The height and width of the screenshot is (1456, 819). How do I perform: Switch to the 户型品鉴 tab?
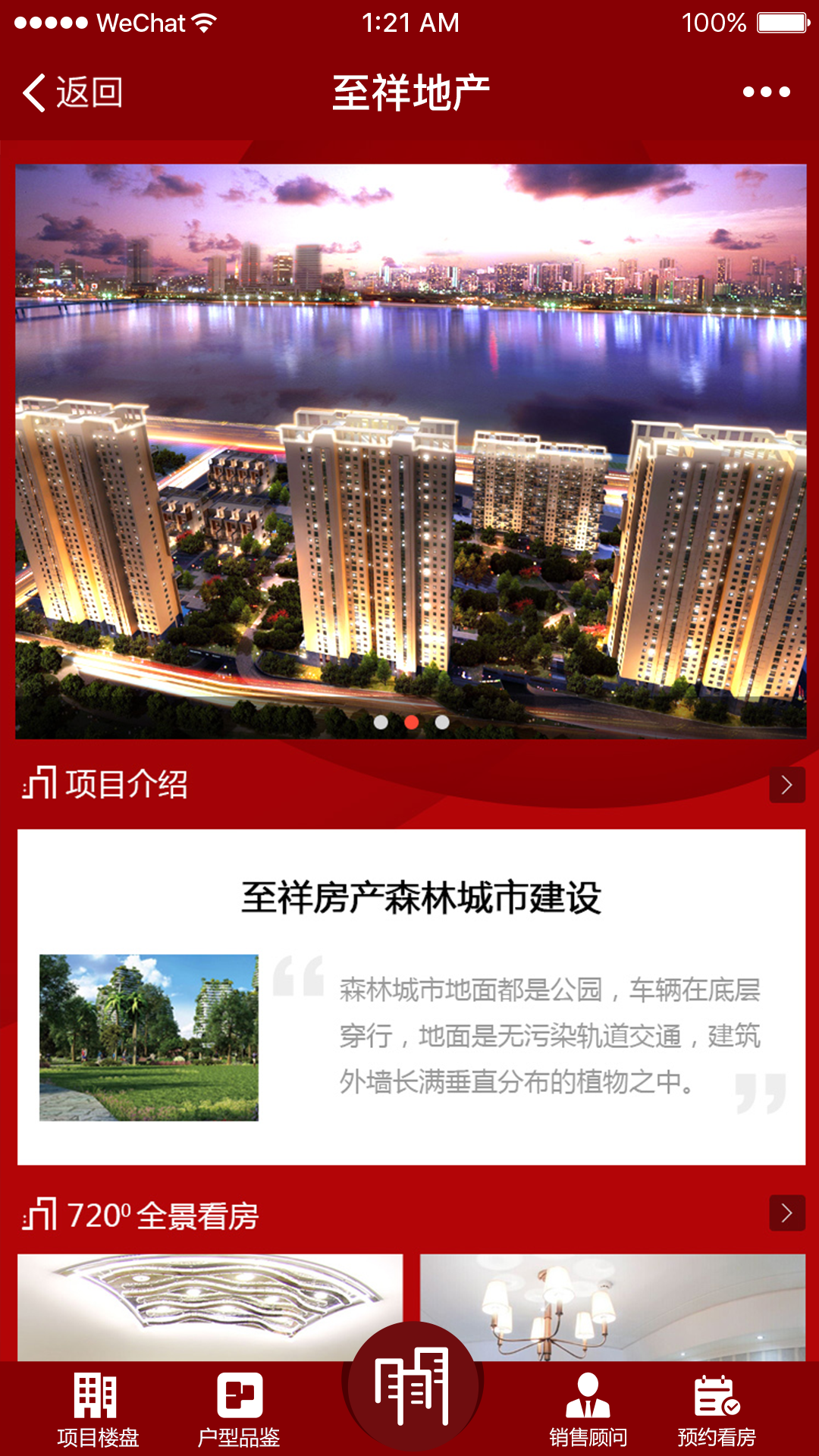coord(239,1410)
